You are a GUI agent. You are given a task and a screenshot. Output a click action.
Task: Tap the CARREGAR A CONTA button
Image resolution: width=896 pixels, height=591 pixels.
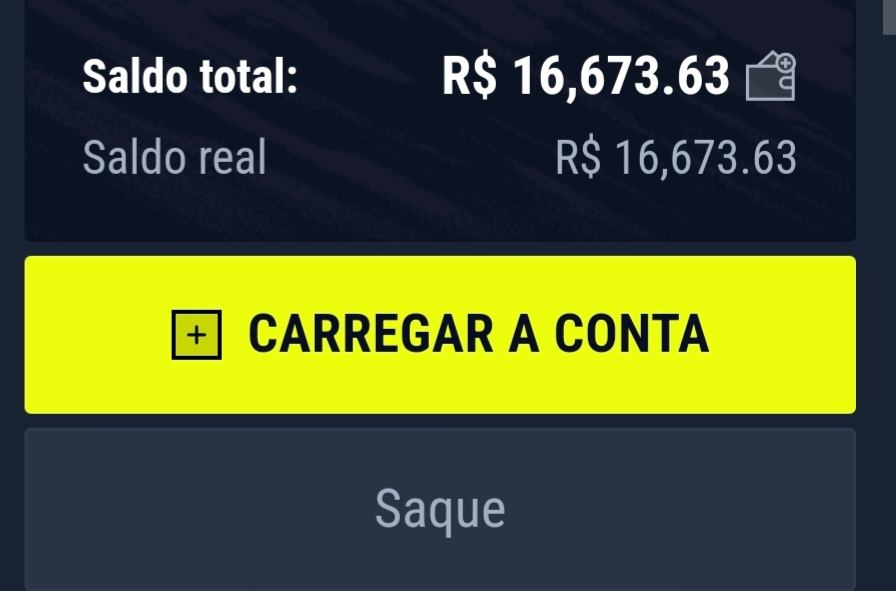(440, 334)
